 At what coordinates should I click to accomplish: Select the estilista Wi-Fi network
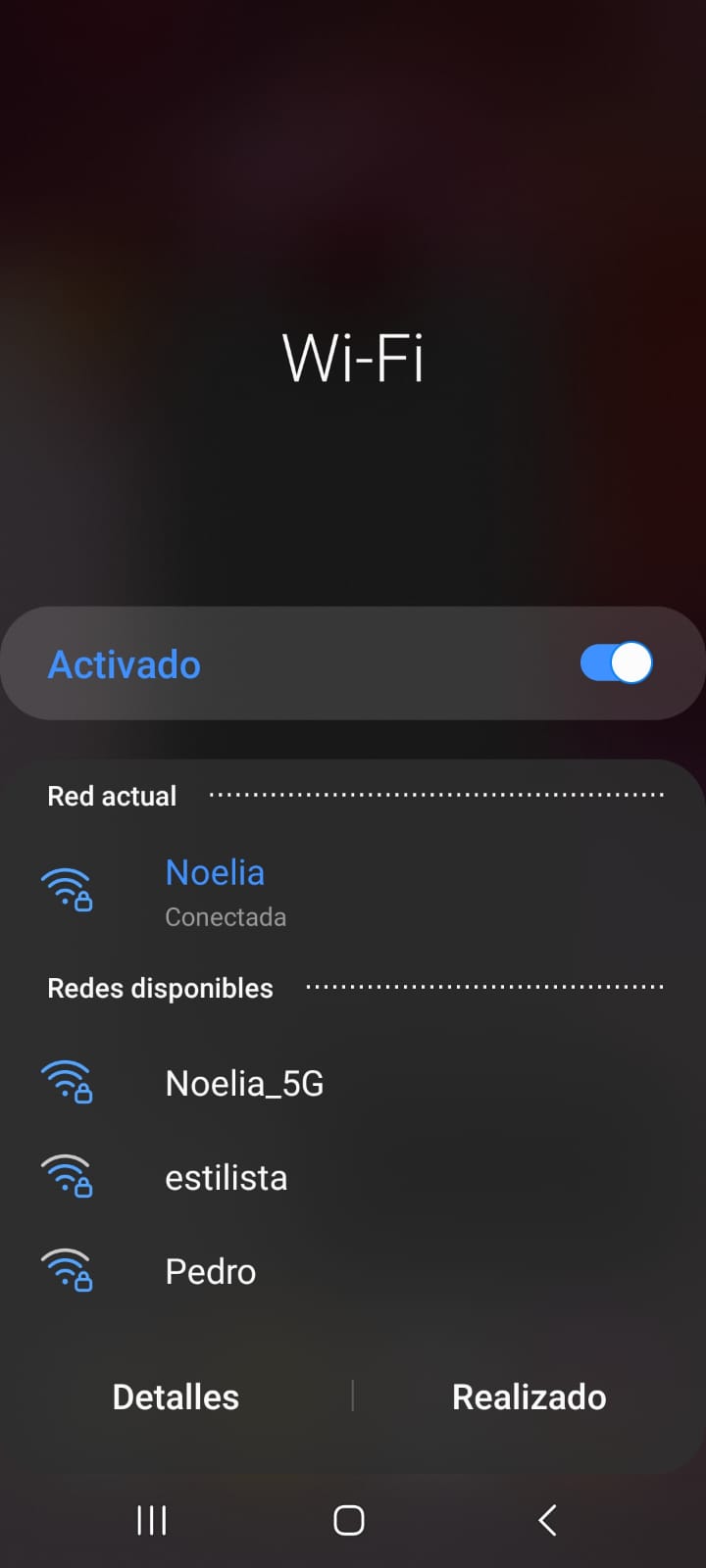(226, 1178)
